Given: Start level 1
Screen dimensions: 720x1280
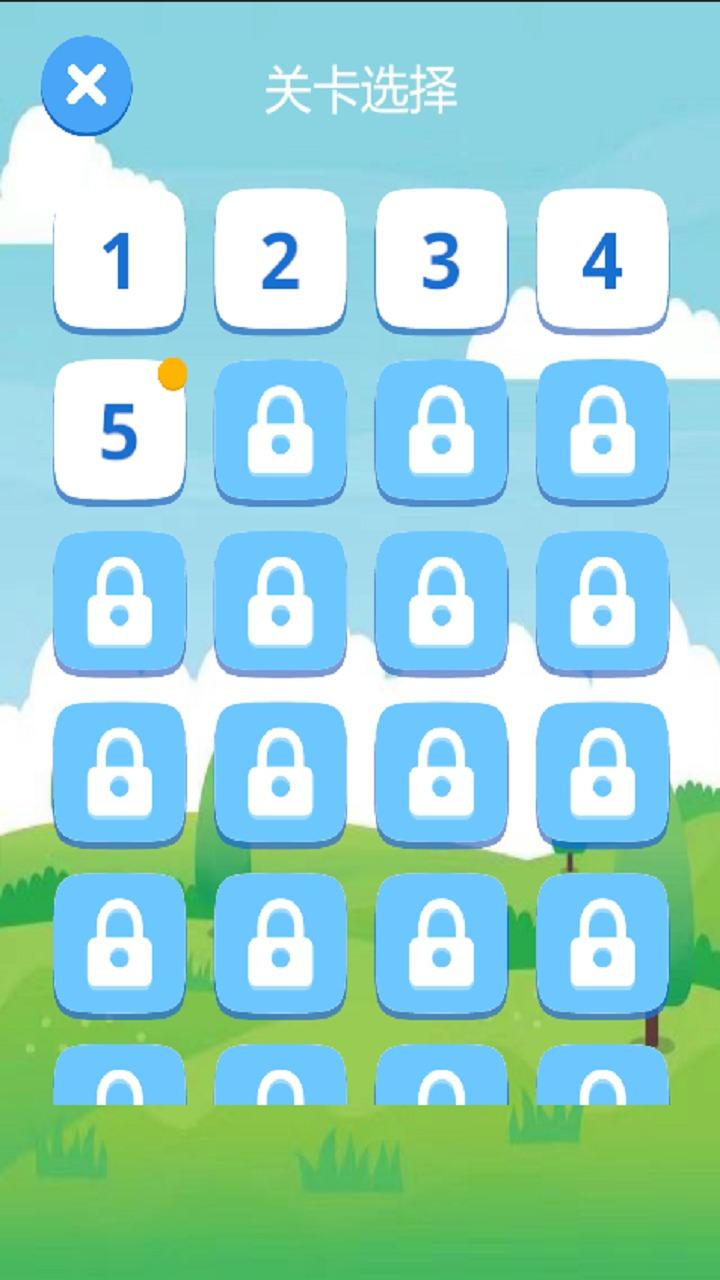Looking at the screenshot, I should [119, 260].
